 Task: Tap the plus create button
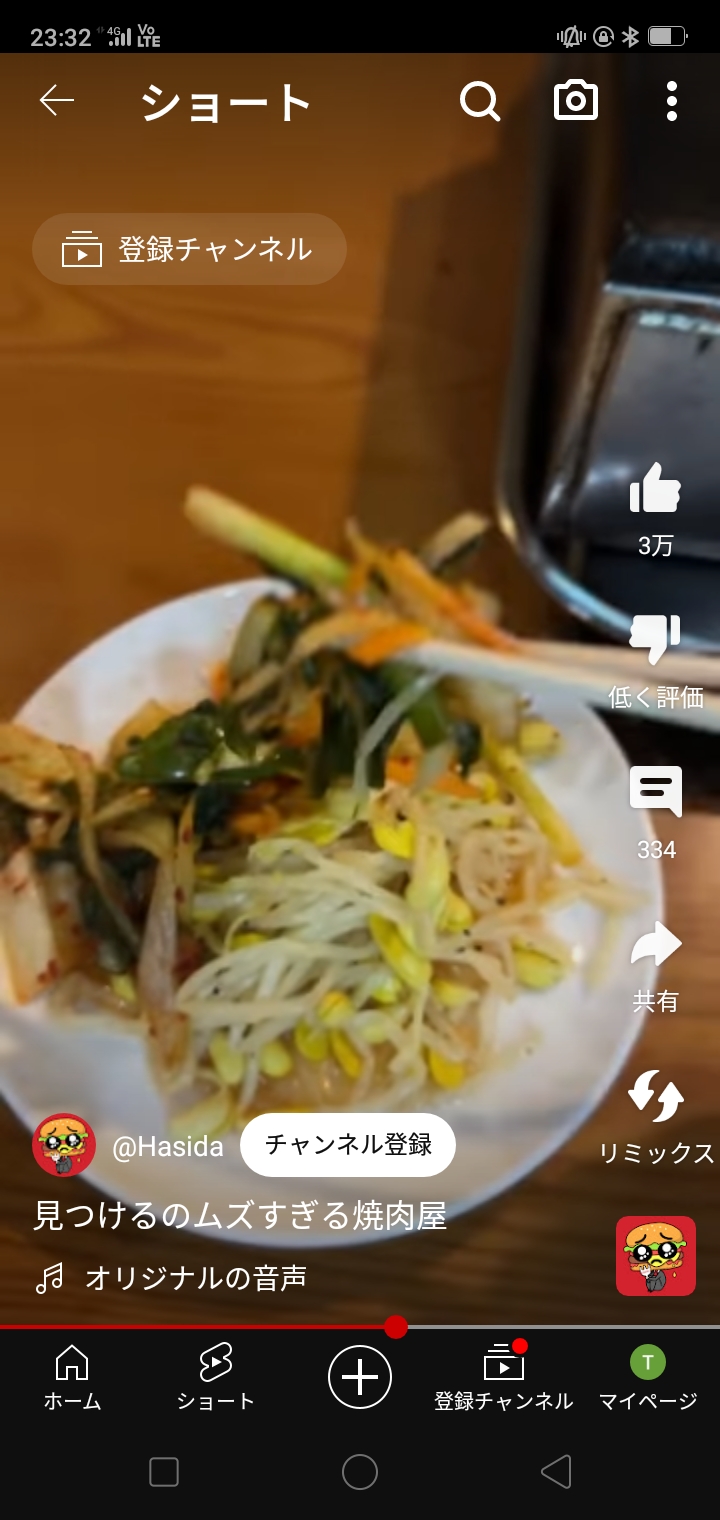click(360, 1377)
